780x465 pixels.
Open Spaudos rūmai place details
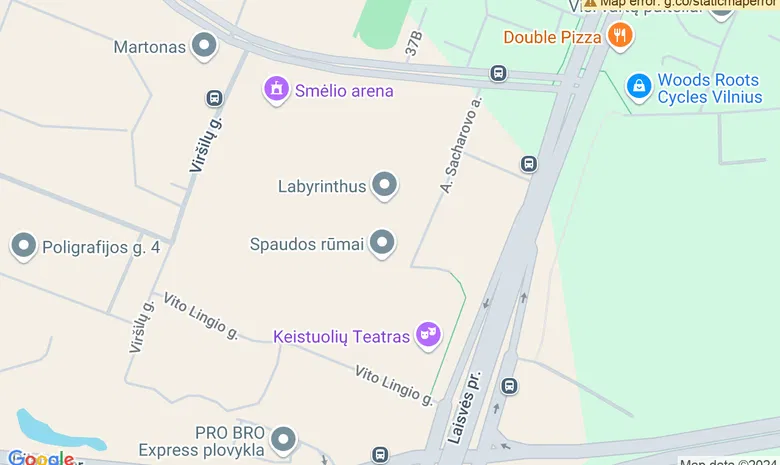coord(382,242)
